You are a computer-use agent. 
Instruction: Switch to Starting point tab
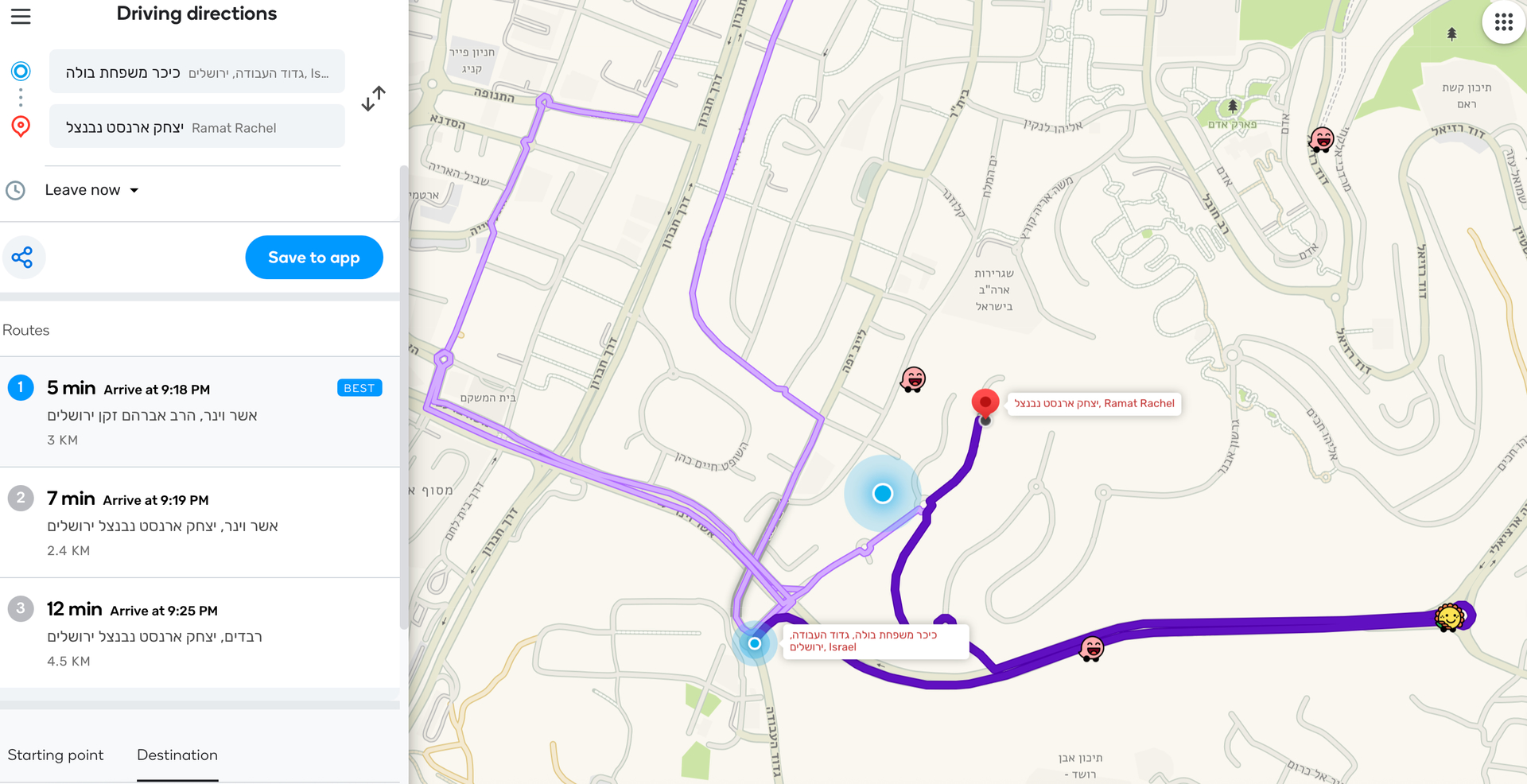(56, 755)
